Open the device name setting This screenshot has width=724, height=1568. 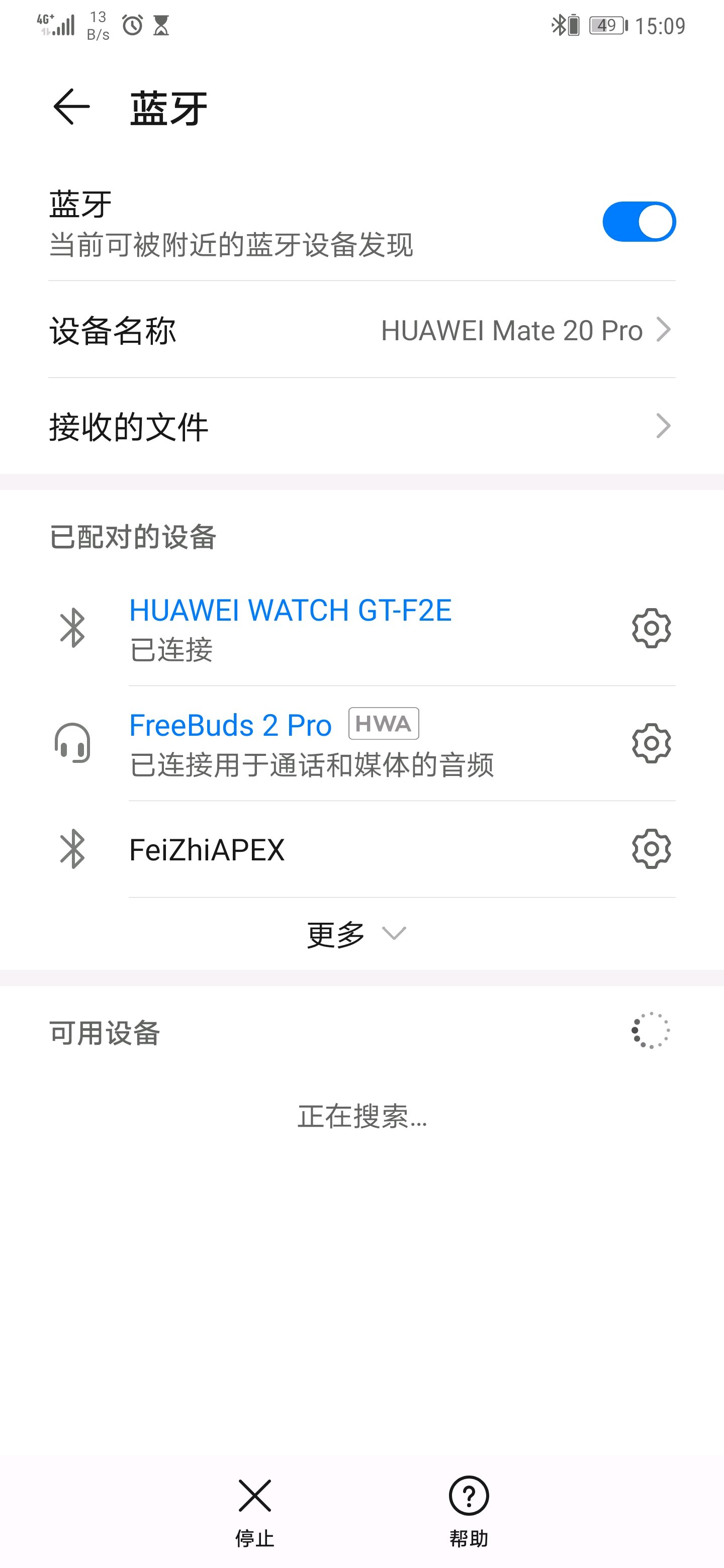tap(361, 331)
